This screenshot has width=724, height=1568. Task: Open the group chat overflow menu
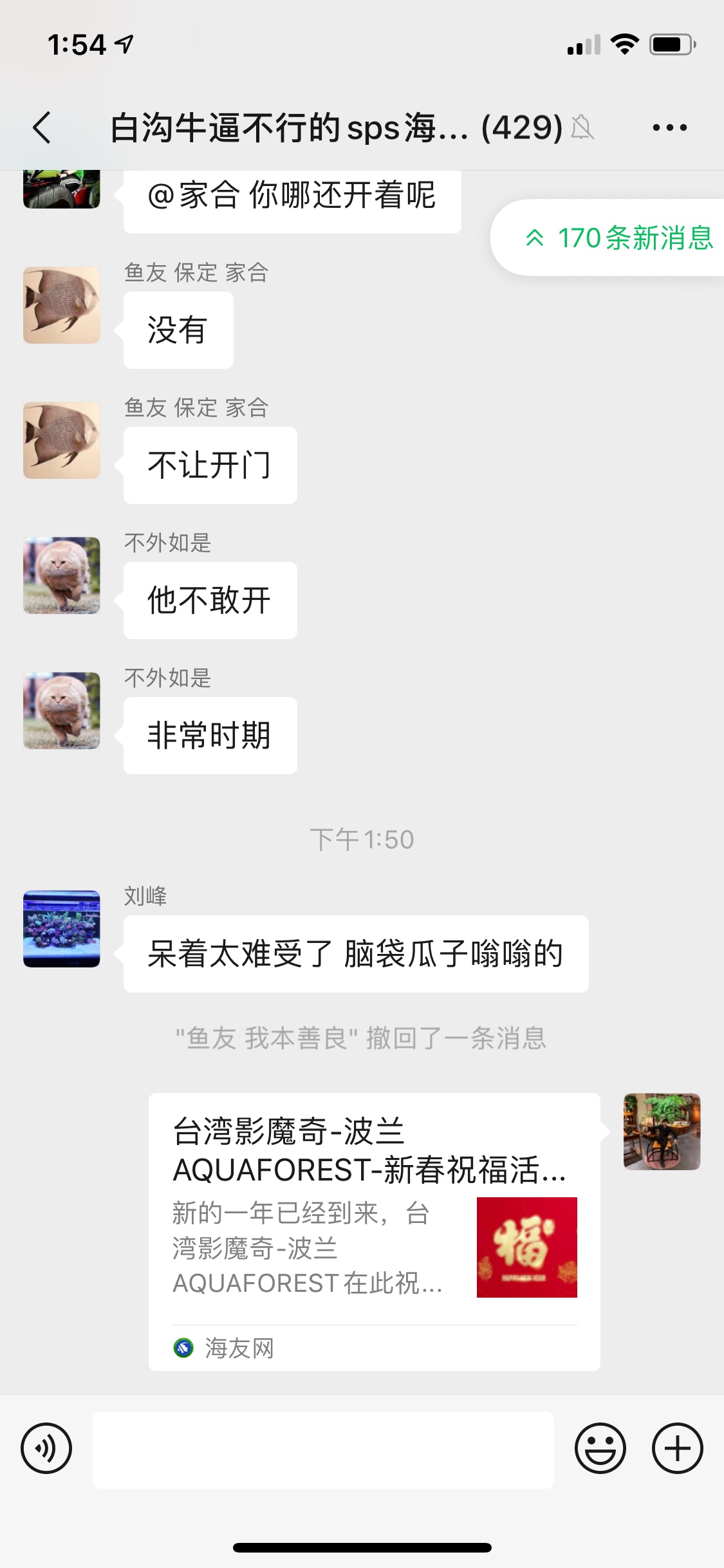(x=669, y=127)
